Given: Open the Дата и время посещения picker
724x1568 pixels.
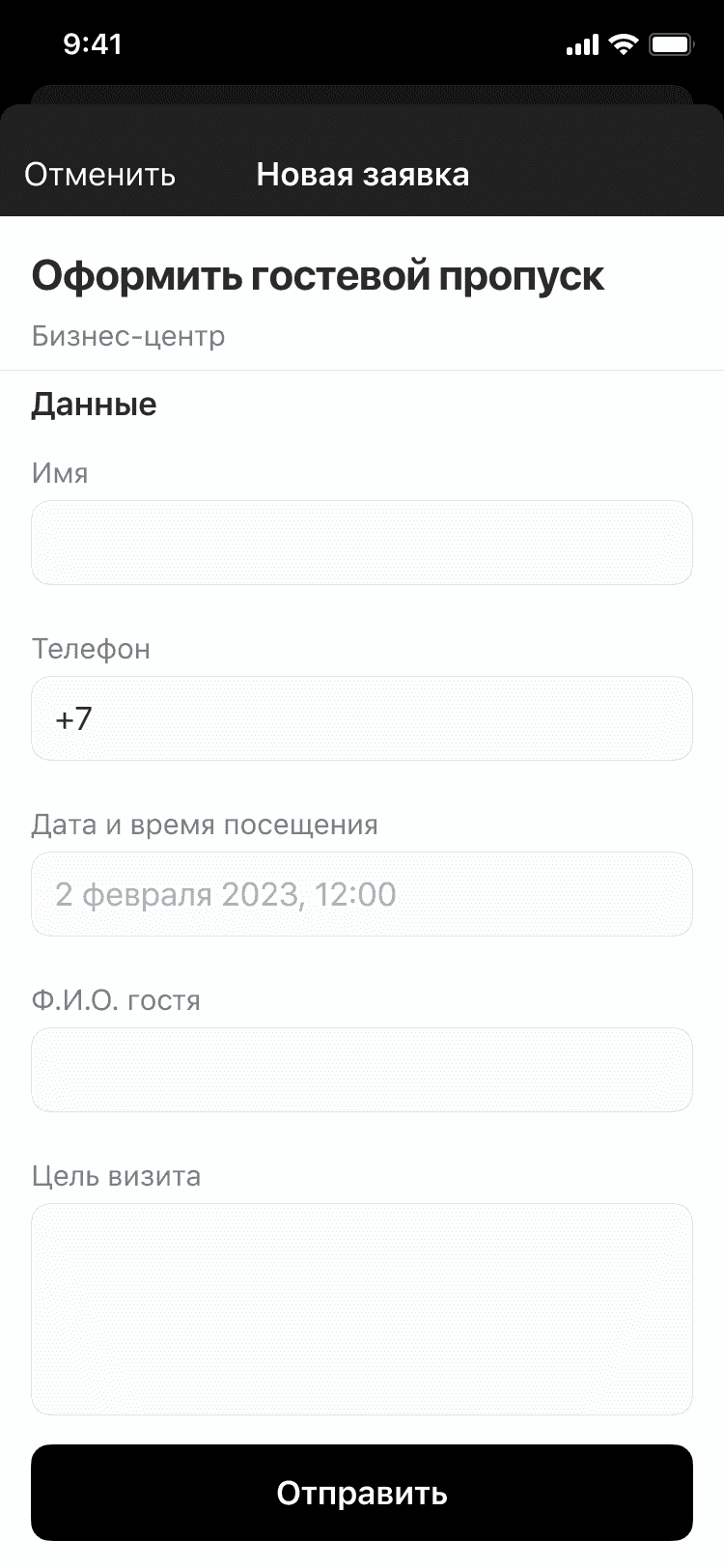Looking at the screenshot, I should [361, 894].
